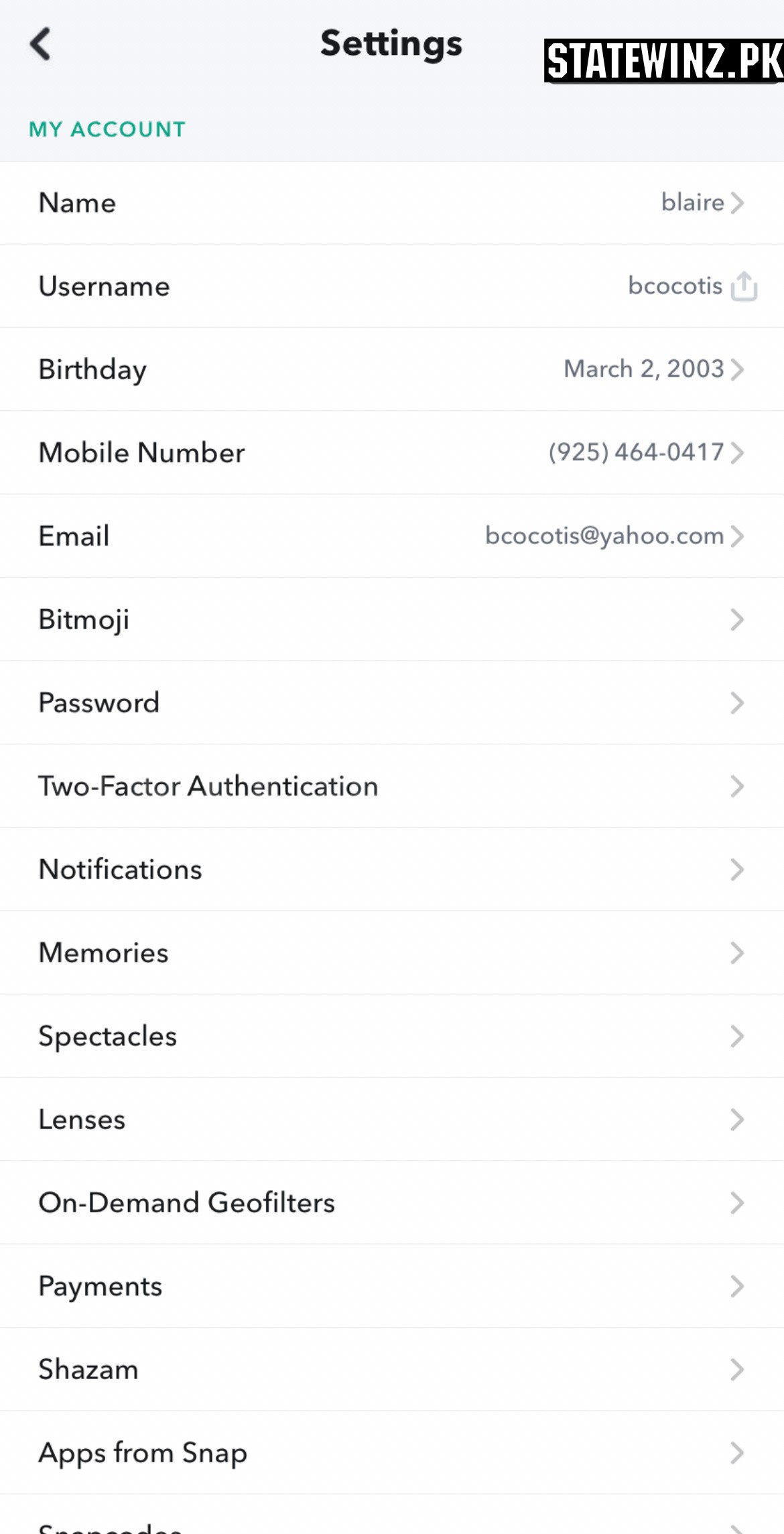Edit the Birthday setting

[392, 369]
